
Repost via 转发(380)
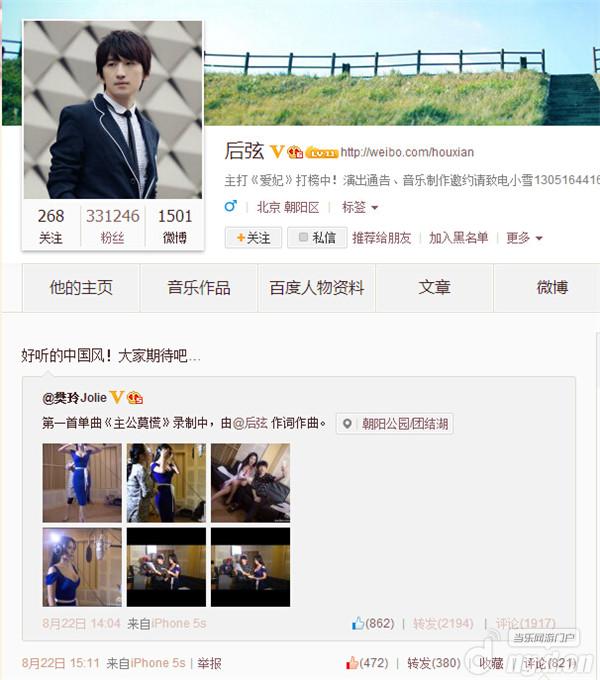(x=433, y=663)
